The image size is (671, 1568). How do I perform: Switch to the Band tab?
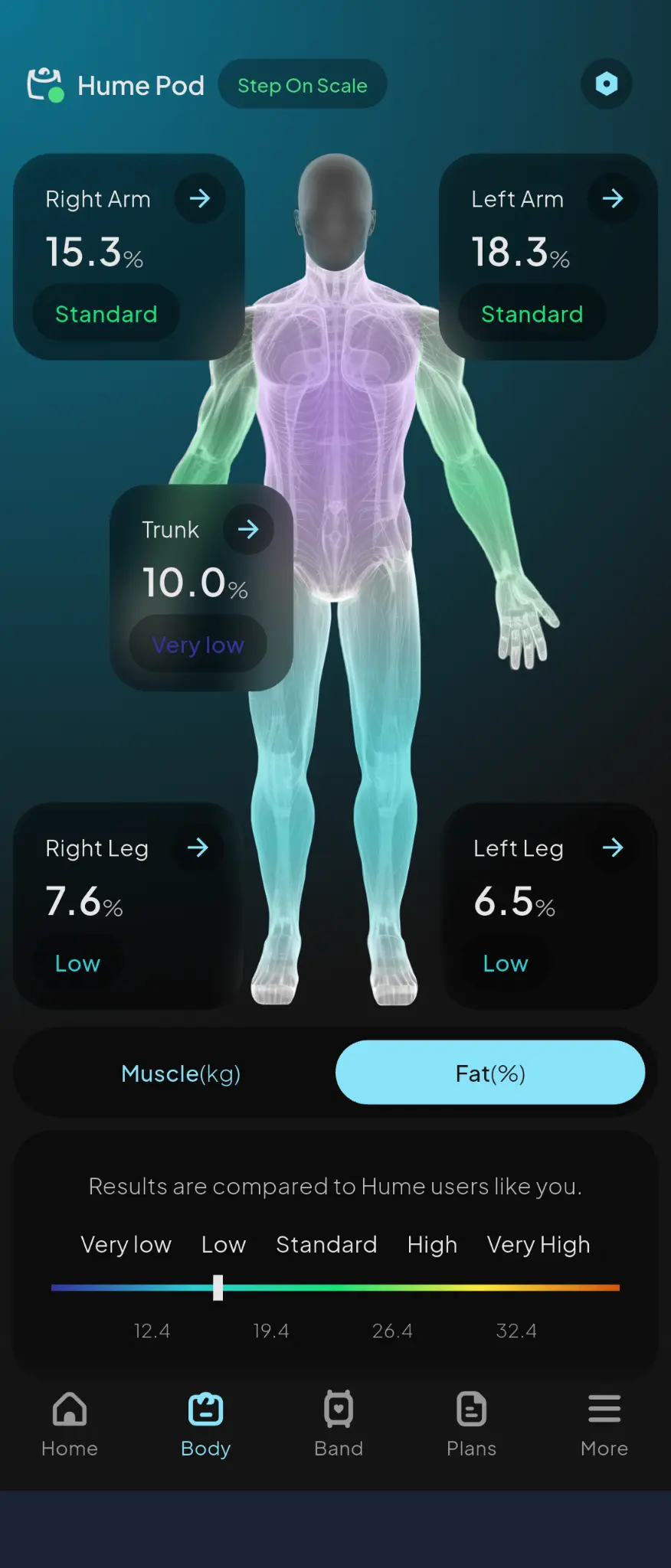[x=339, y=1424]
